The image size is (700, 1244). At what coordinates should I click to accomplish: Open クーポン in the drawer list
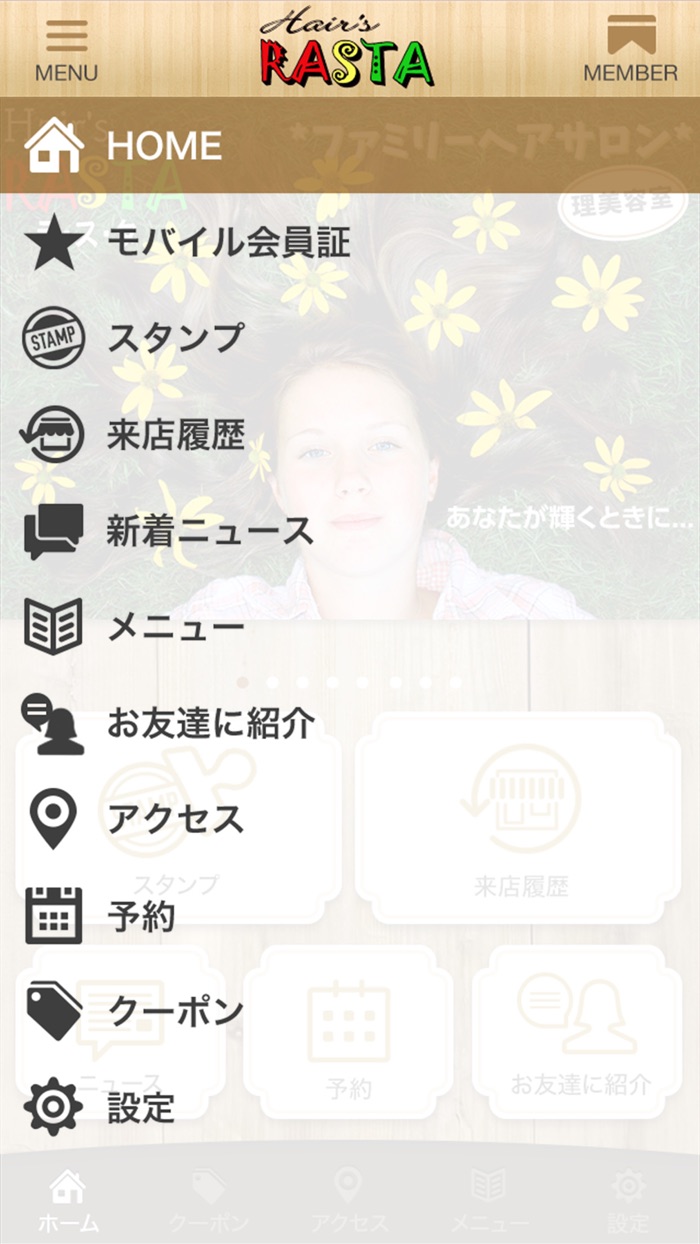coord(175,1012)
